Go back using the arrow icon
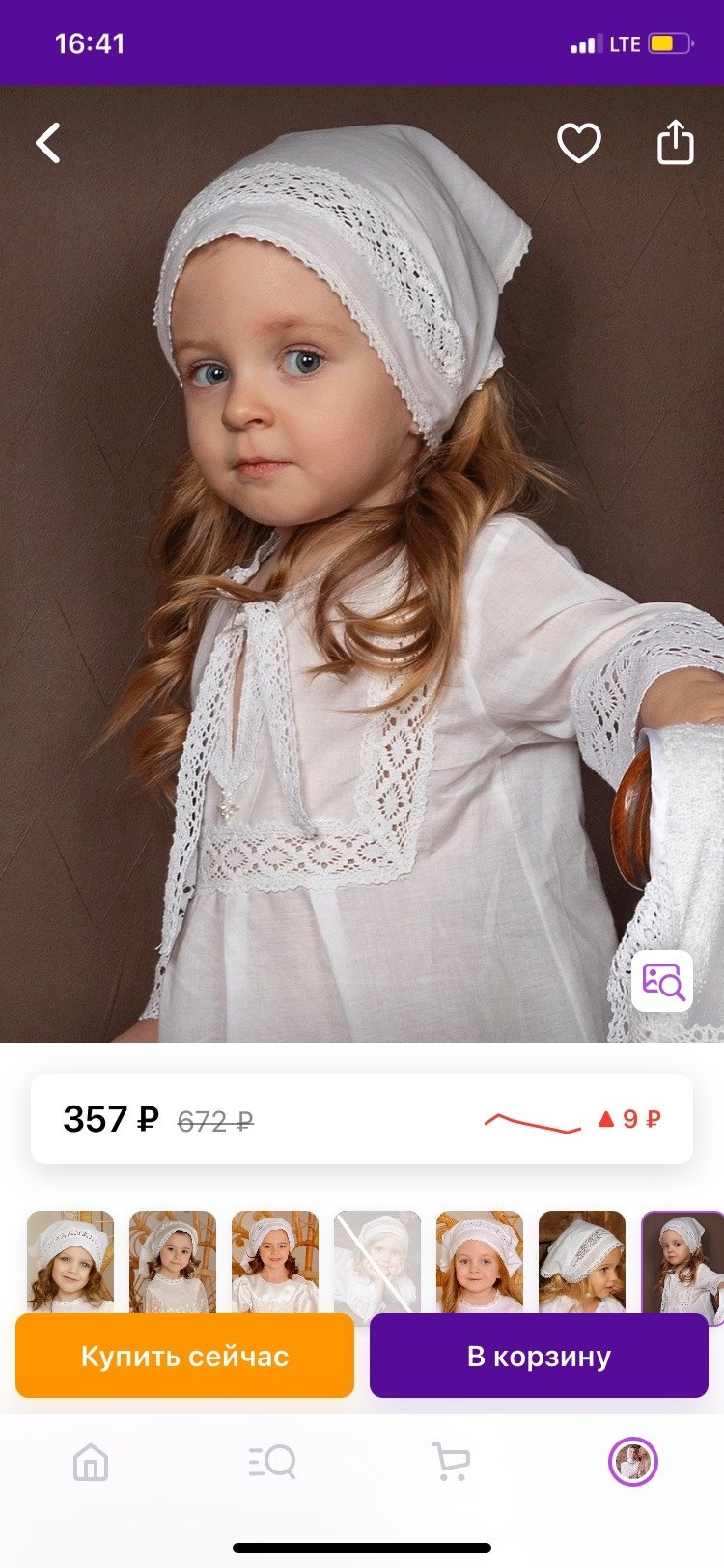This screenshot has height=1568, width=724. tap(48, 143)
